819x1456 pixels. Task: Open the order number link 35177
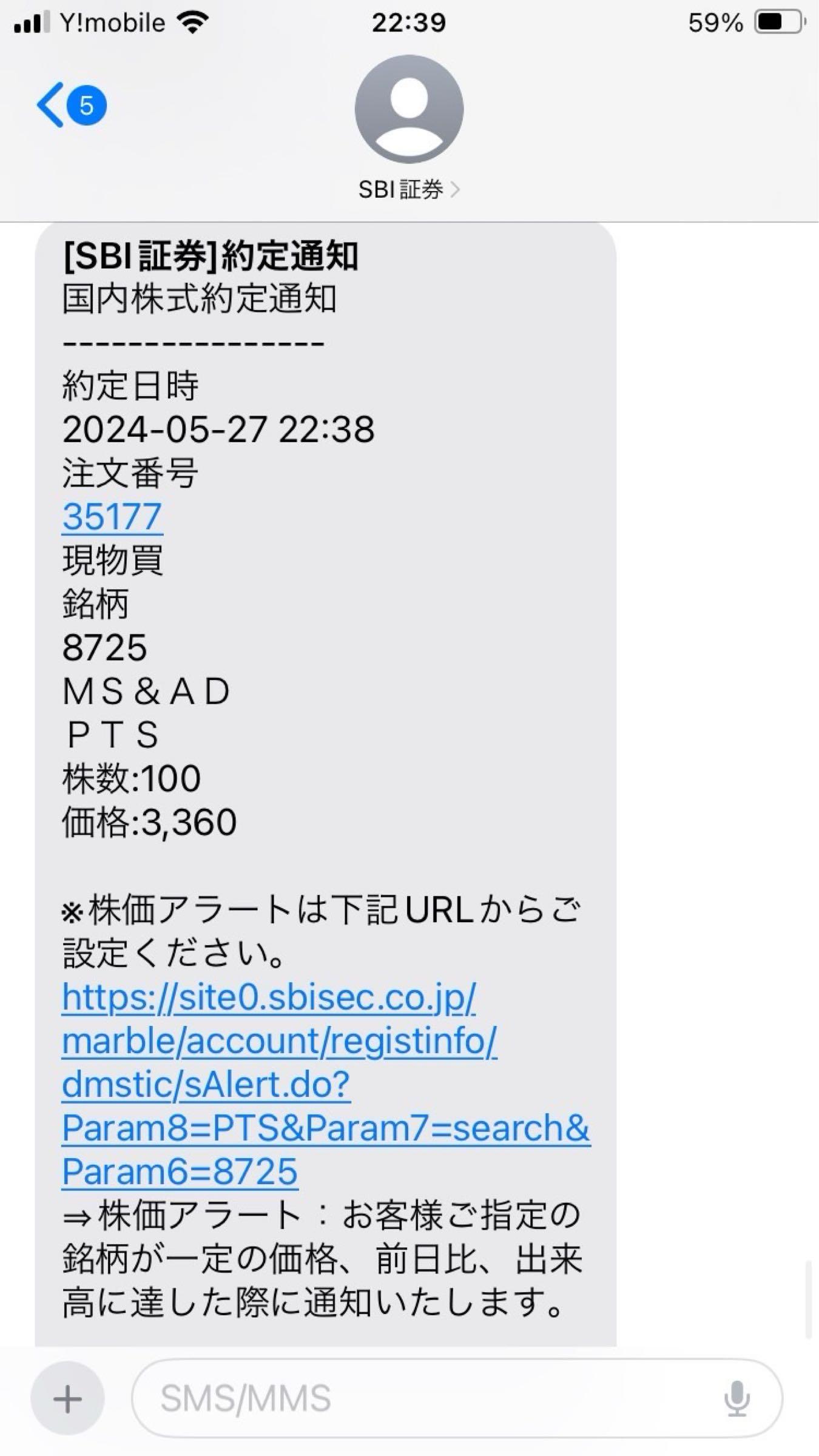[111, 517]
